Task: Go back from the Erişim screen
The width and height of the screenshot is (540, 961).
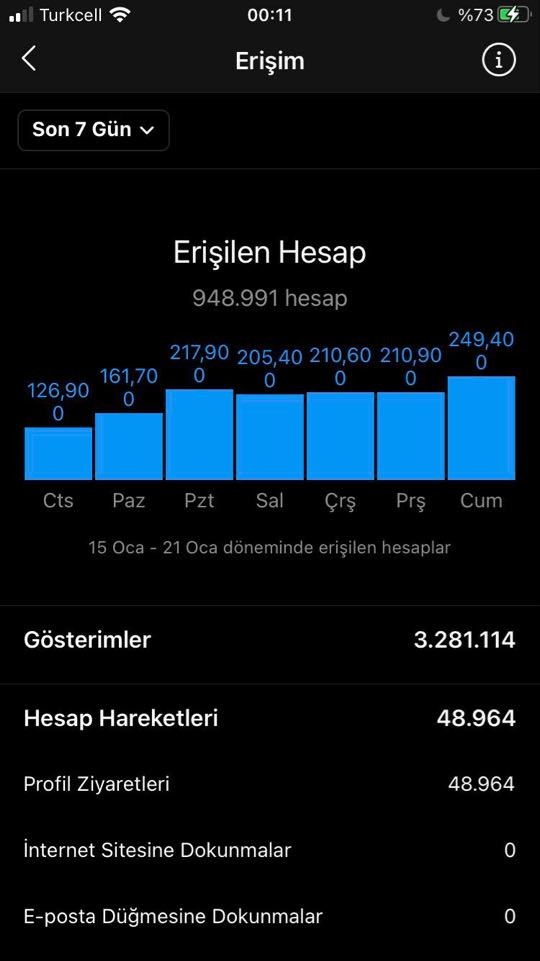Action: [29, 59]
